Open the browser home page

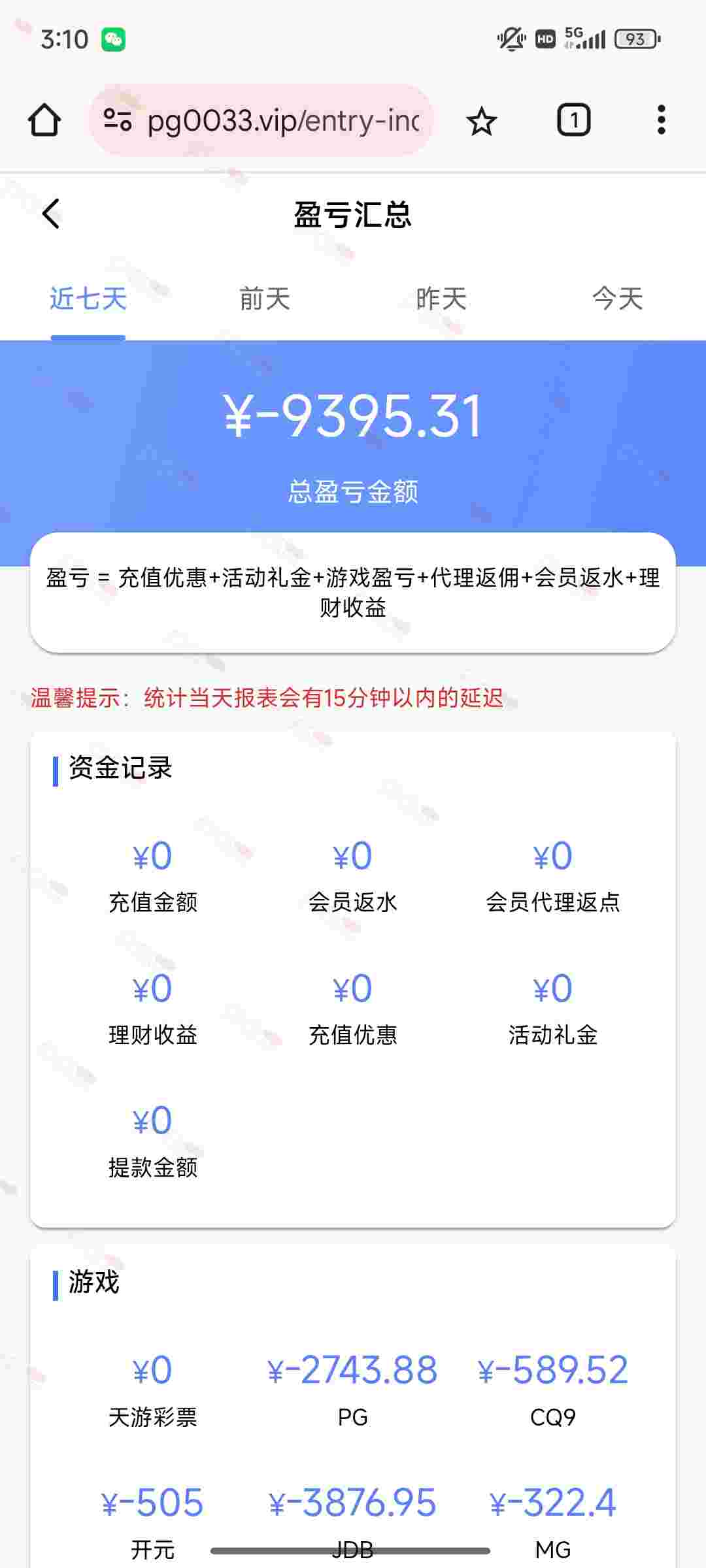coord(44,120)
